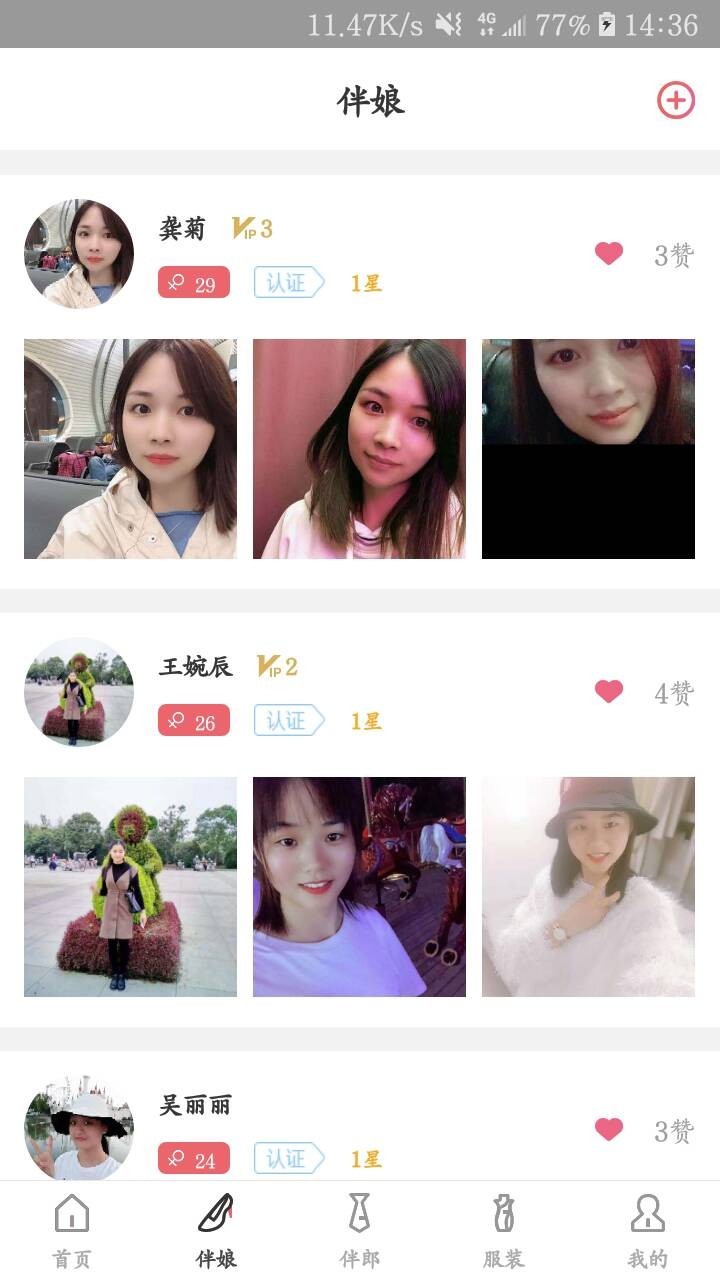Screen dimensions: 720x1280
Task: View 王婉辰's photo by the green bear topiary
Action: 130,887
